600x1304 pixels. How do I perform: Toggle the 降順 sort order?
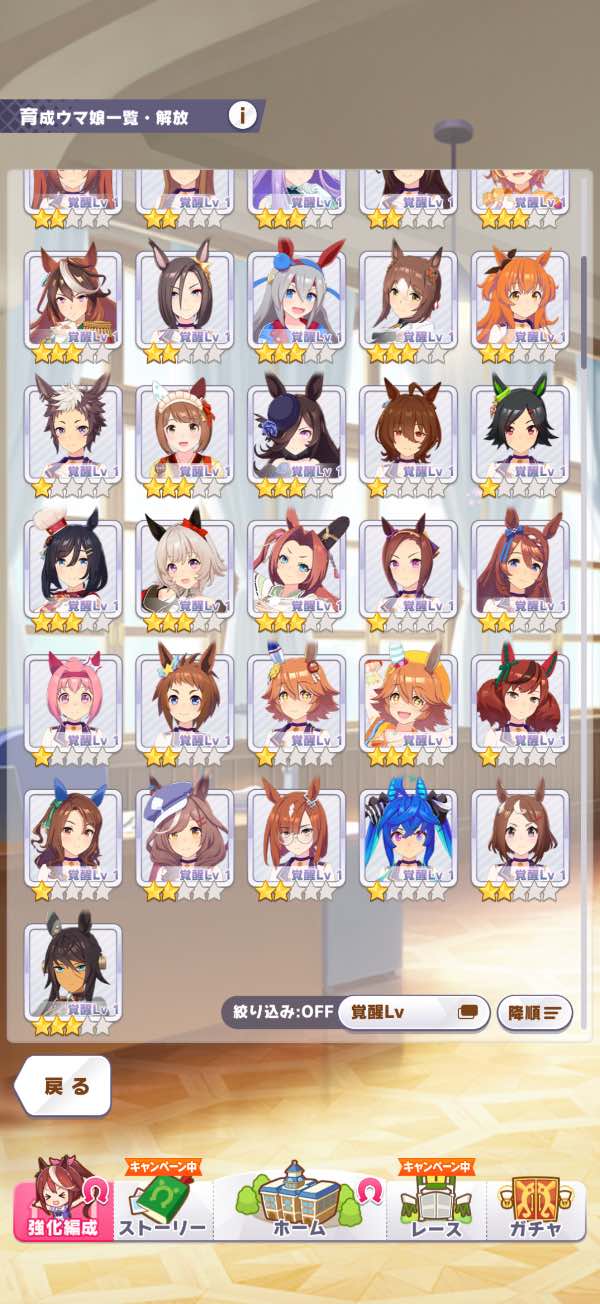click(535, 1012)
